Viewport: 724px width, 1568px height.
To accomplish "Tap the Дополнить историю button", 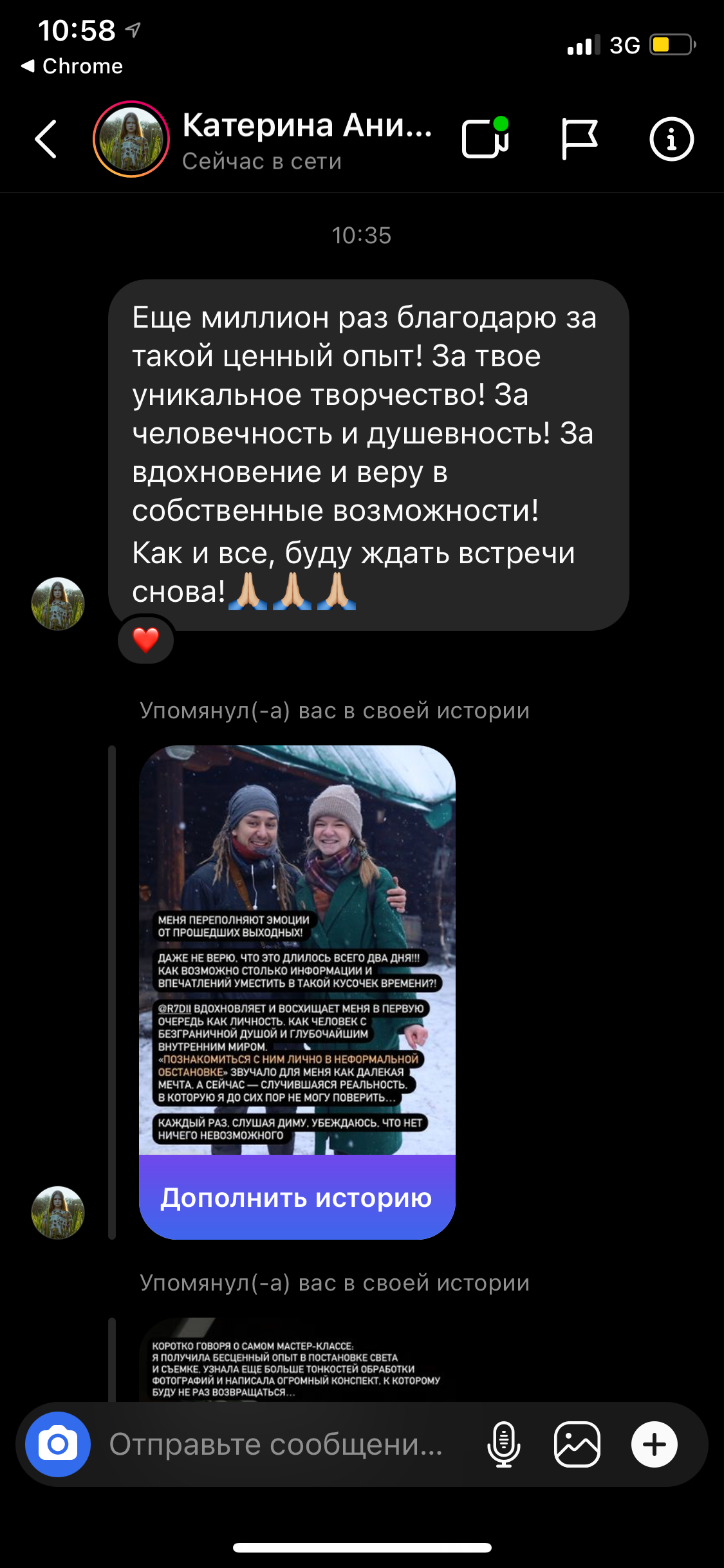I will tap(297, 1194).
